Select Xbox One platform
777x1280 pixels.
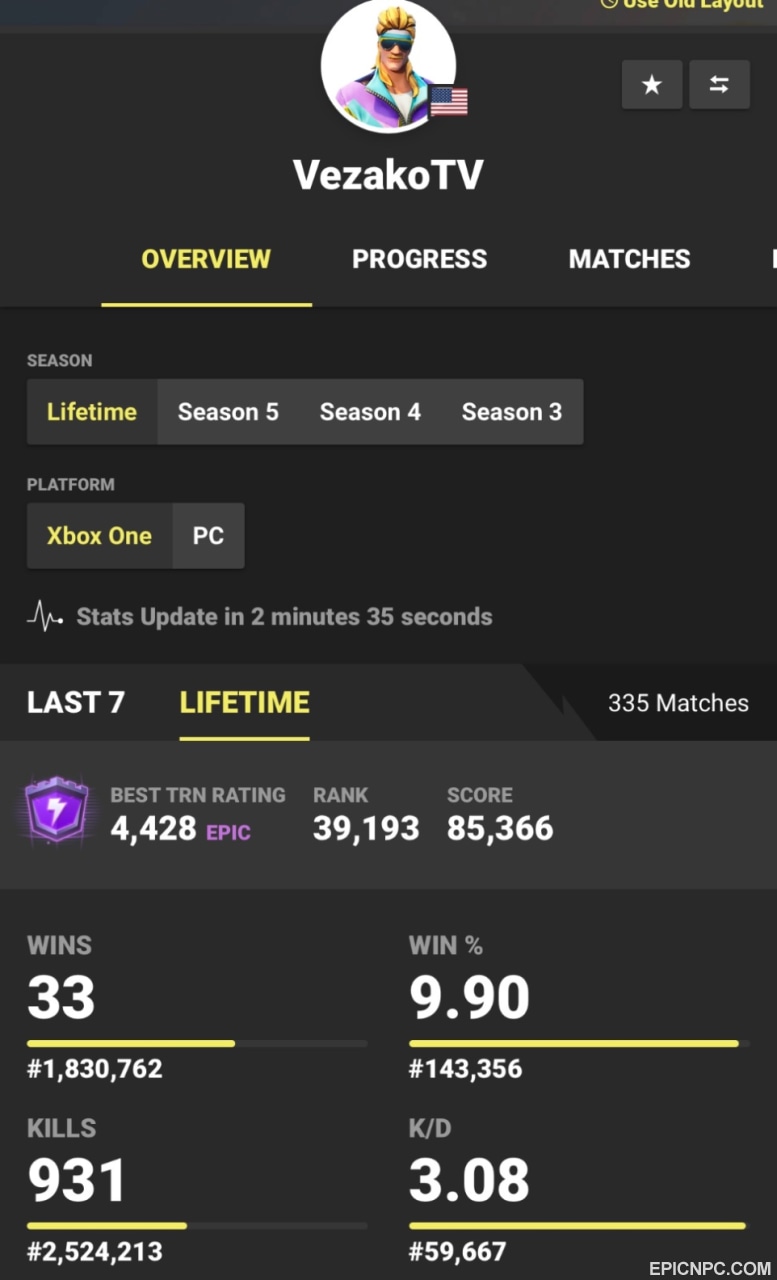point(99,536)
